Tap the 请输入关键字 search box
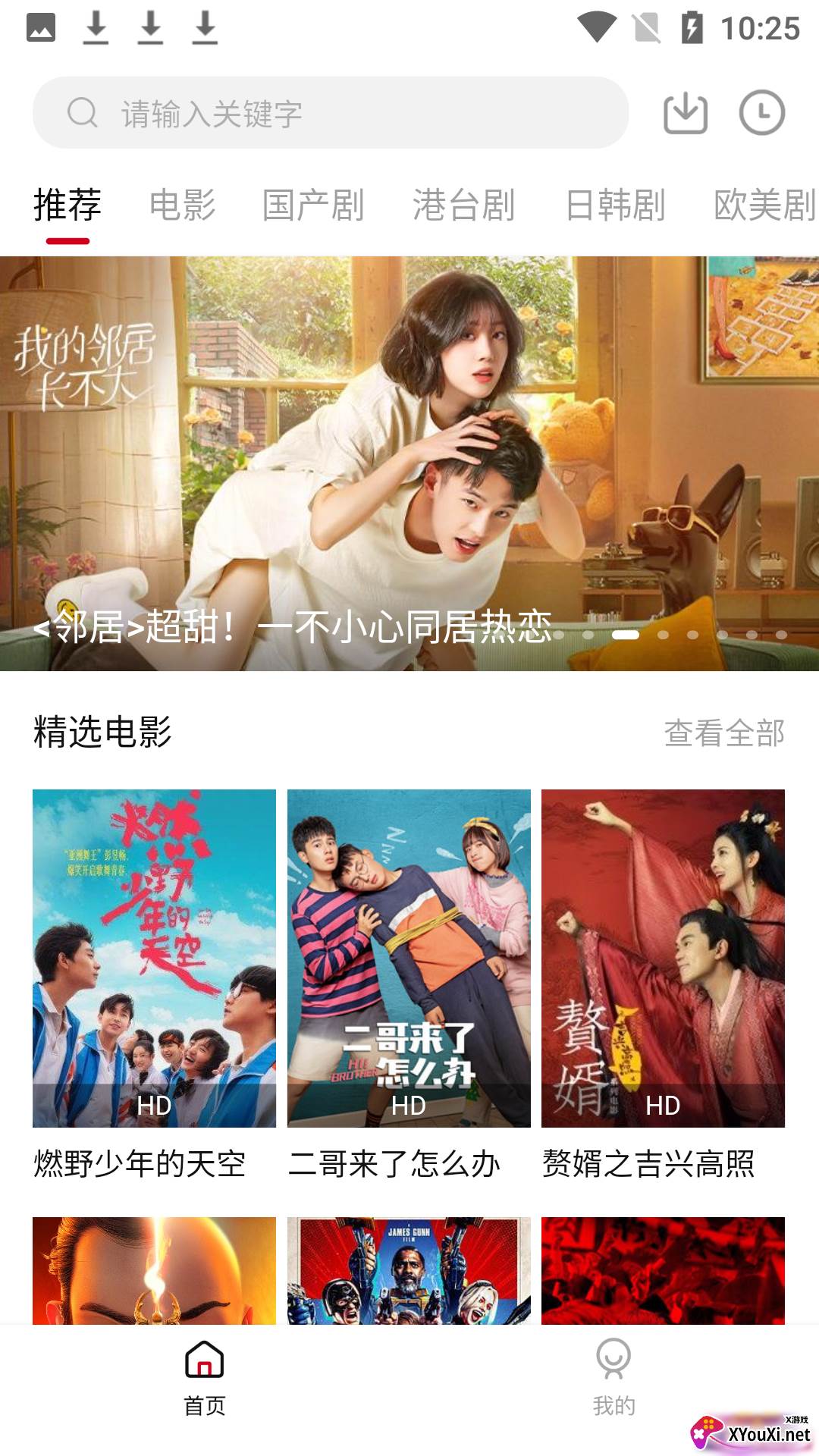The image size is (819, 1456). (x=330, y=113)
